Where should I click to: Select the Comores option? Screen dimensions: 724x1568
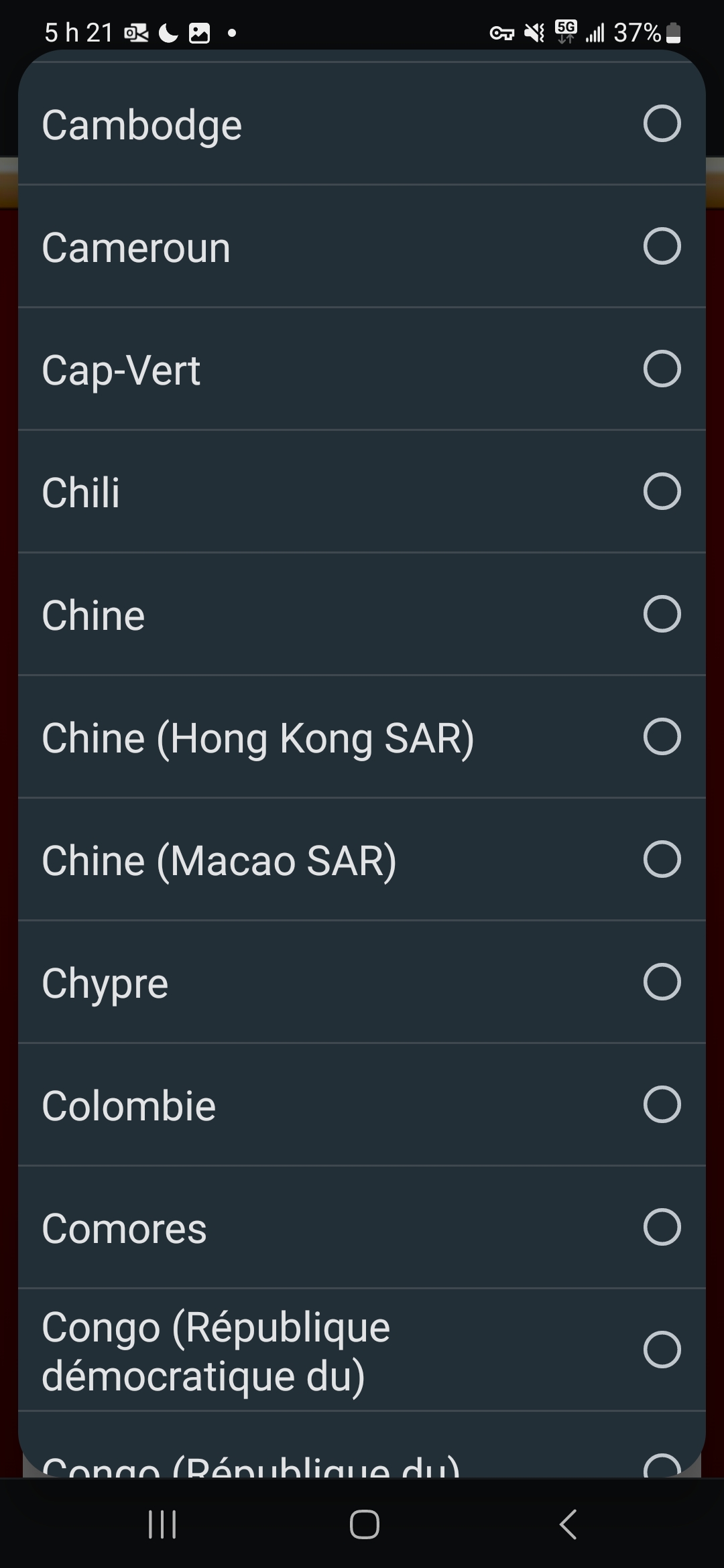362,1228
